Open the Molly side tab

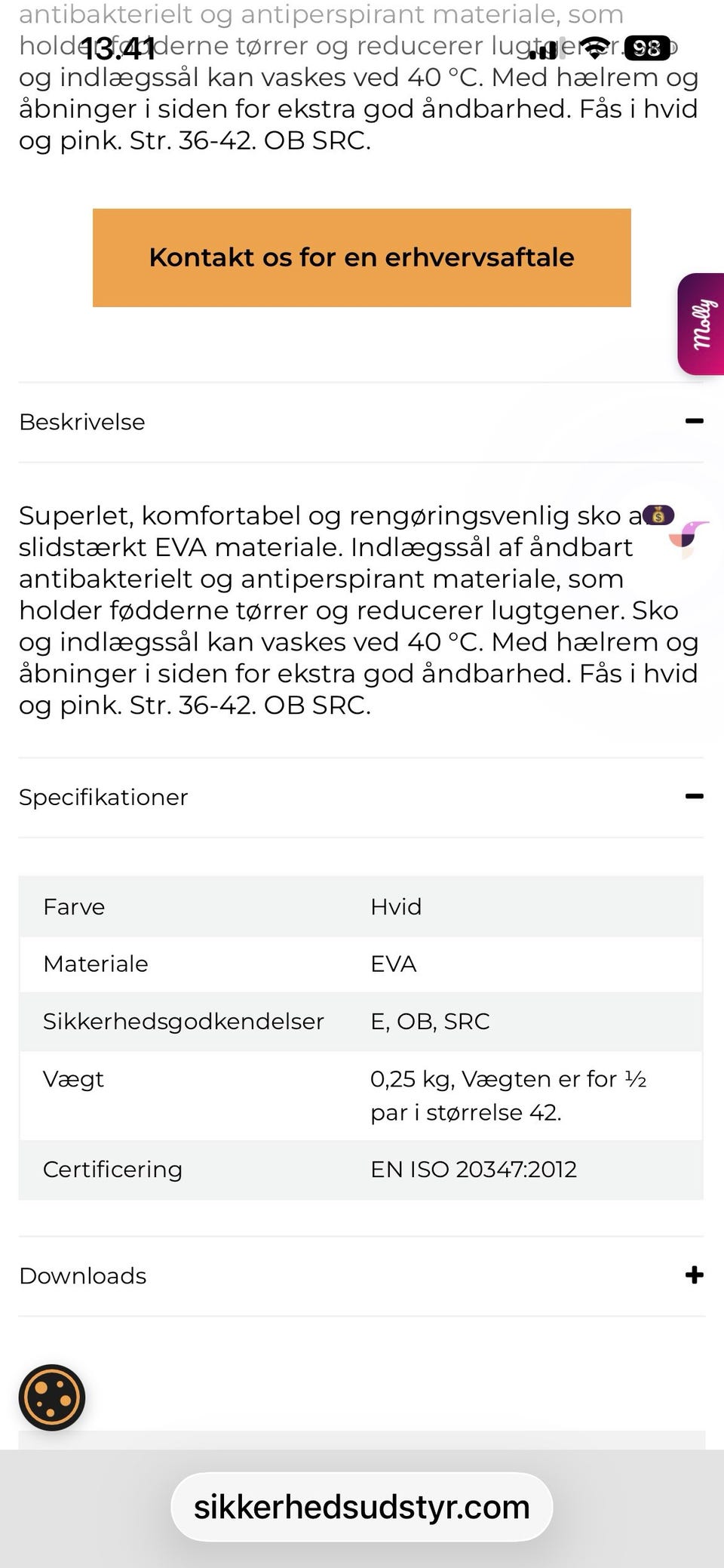(x=701, y=324)
